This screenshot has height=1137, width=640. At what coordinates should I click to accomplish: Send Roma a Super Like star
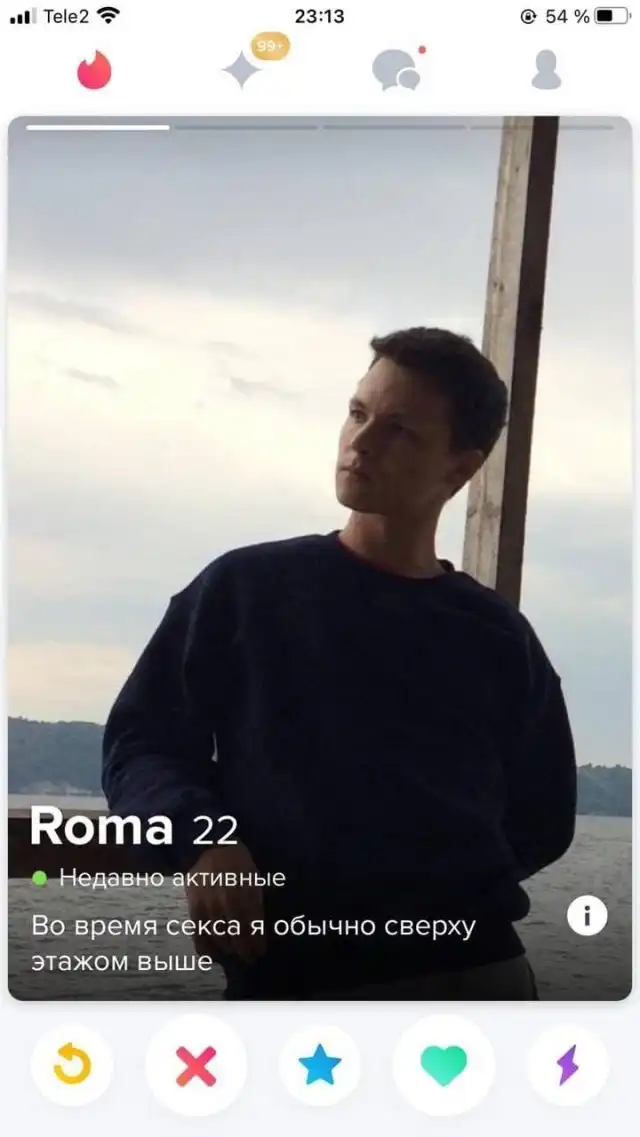click(320, 1064)
